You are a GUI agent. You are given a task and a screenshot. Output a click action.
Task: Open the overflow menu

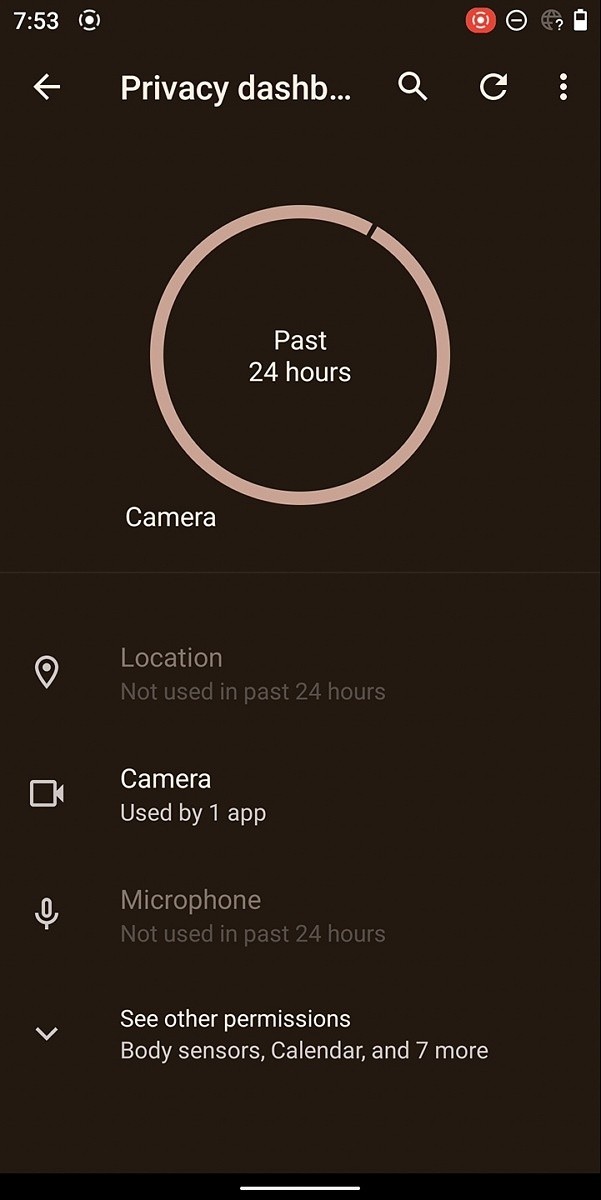(x=563, y=88)
